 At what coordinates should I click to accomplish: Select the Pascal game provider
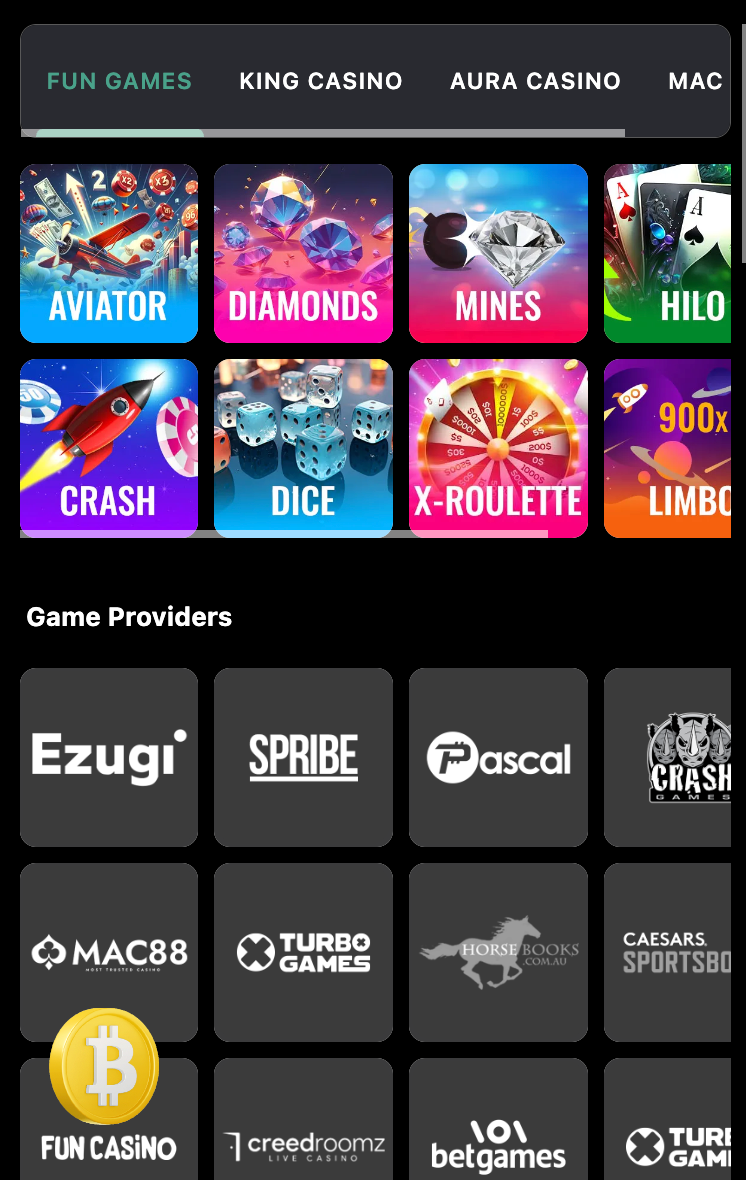[498, 757]
